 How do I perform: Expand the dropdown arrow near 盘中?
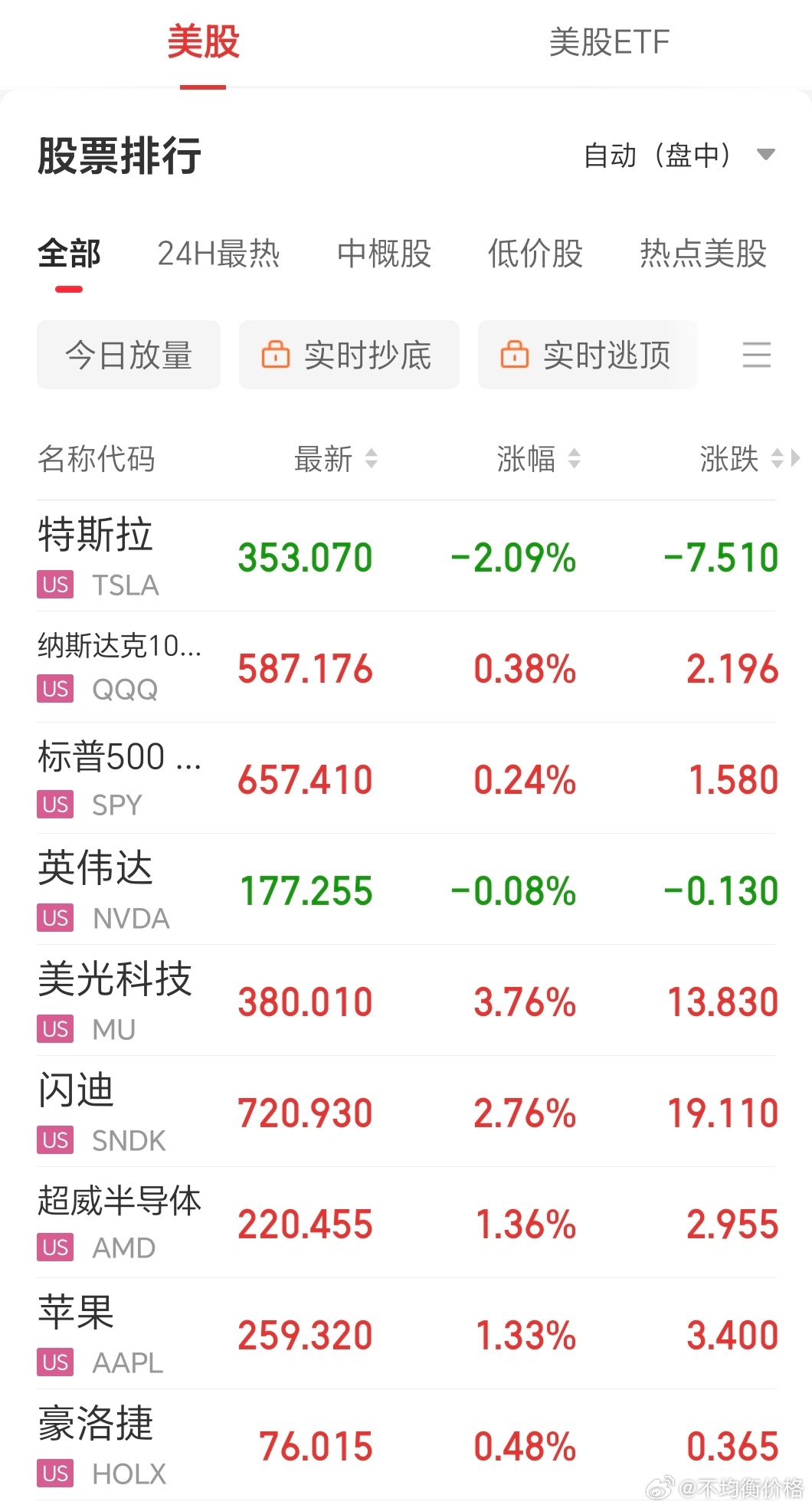[765, 155]
